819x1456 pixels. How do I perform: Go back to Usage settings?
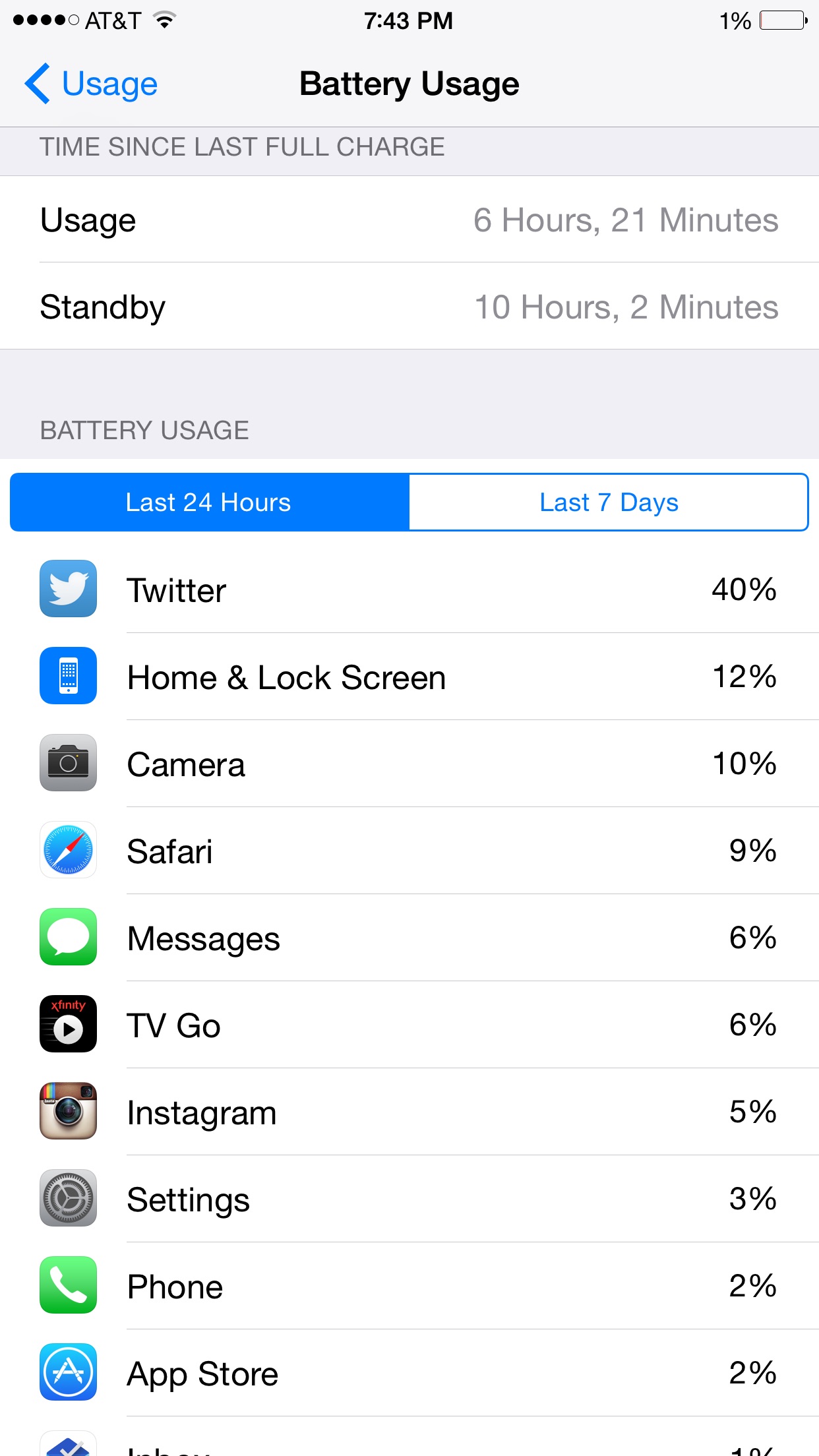(91, 84)
